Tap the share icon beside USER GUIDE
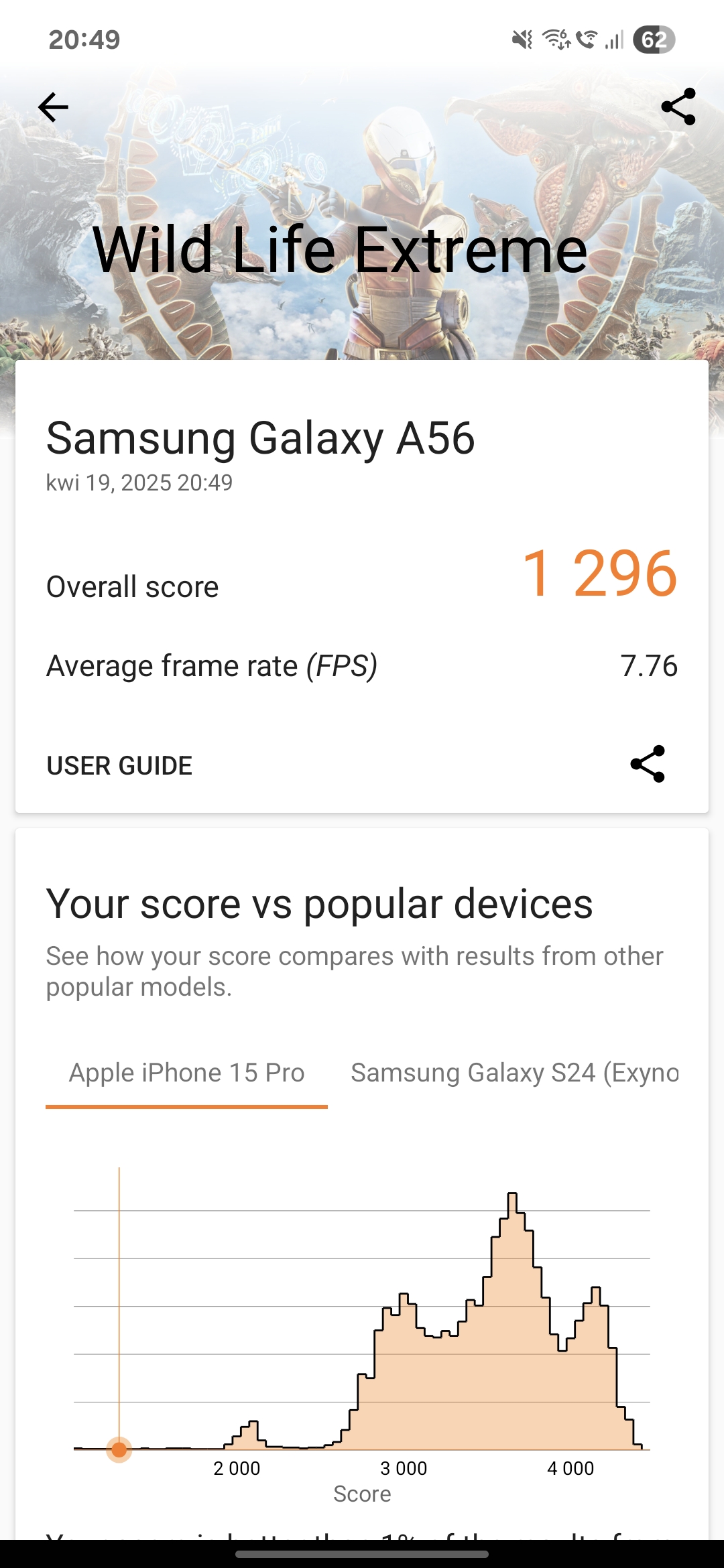The image size is (724, 1568). click(x=648, y=764)
